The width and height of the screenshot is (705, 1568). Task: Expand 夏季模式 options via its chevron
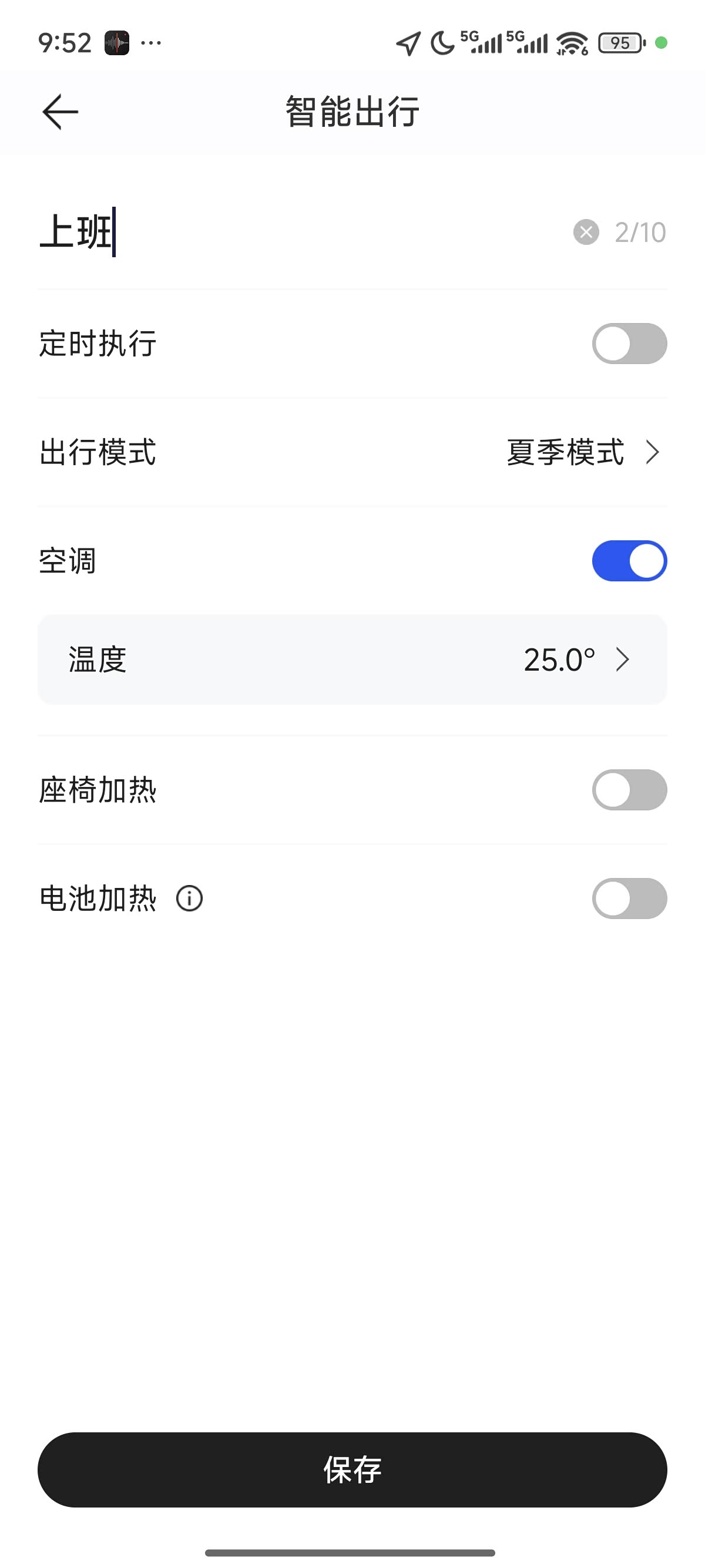pyautogui.click(x=653, y=452)
